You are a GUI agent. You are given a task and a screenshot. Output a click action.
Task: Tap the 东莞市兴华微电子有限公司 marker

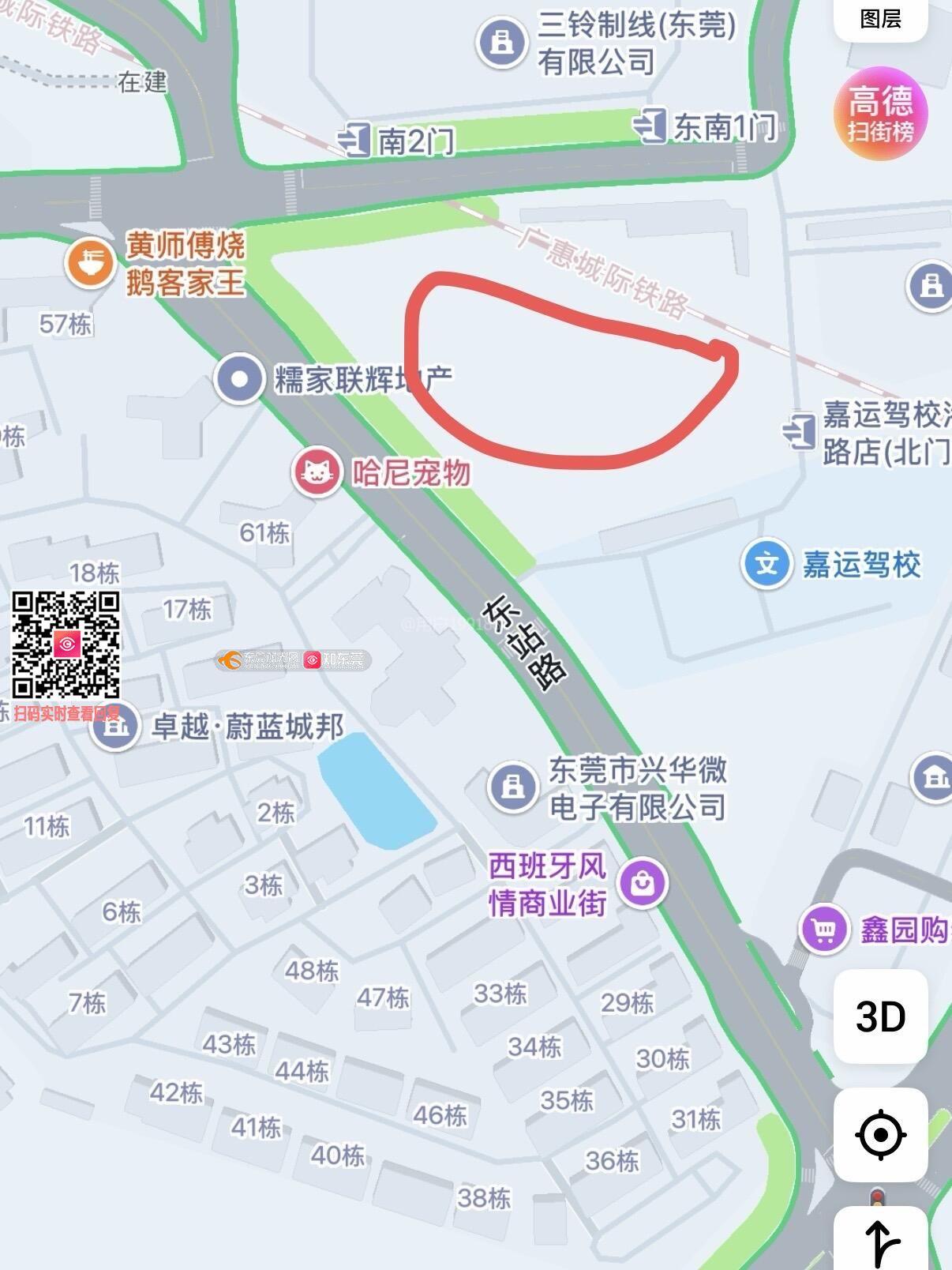(x=513, y=787)
